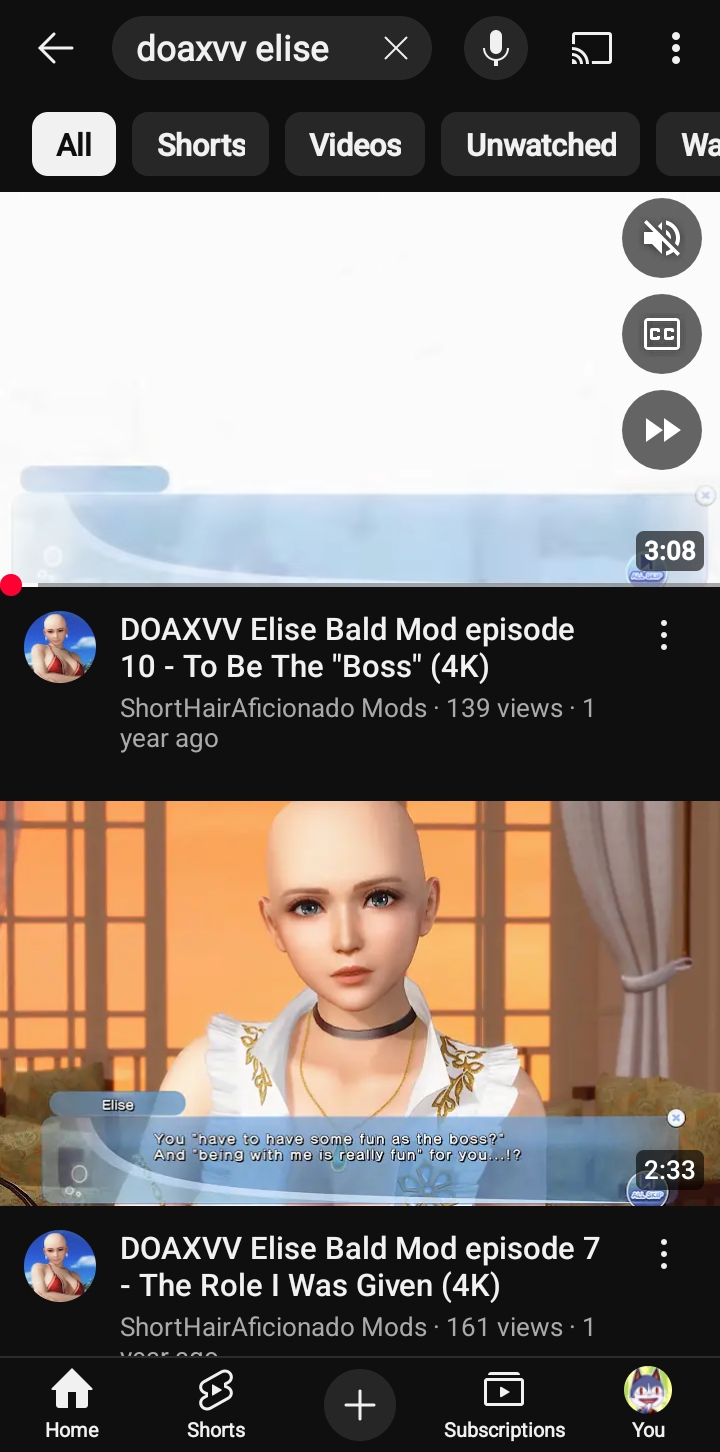The height and width of the screenshot is (1452, 720).
Task: Open options menu for episode 10 video
Action: 664,635
